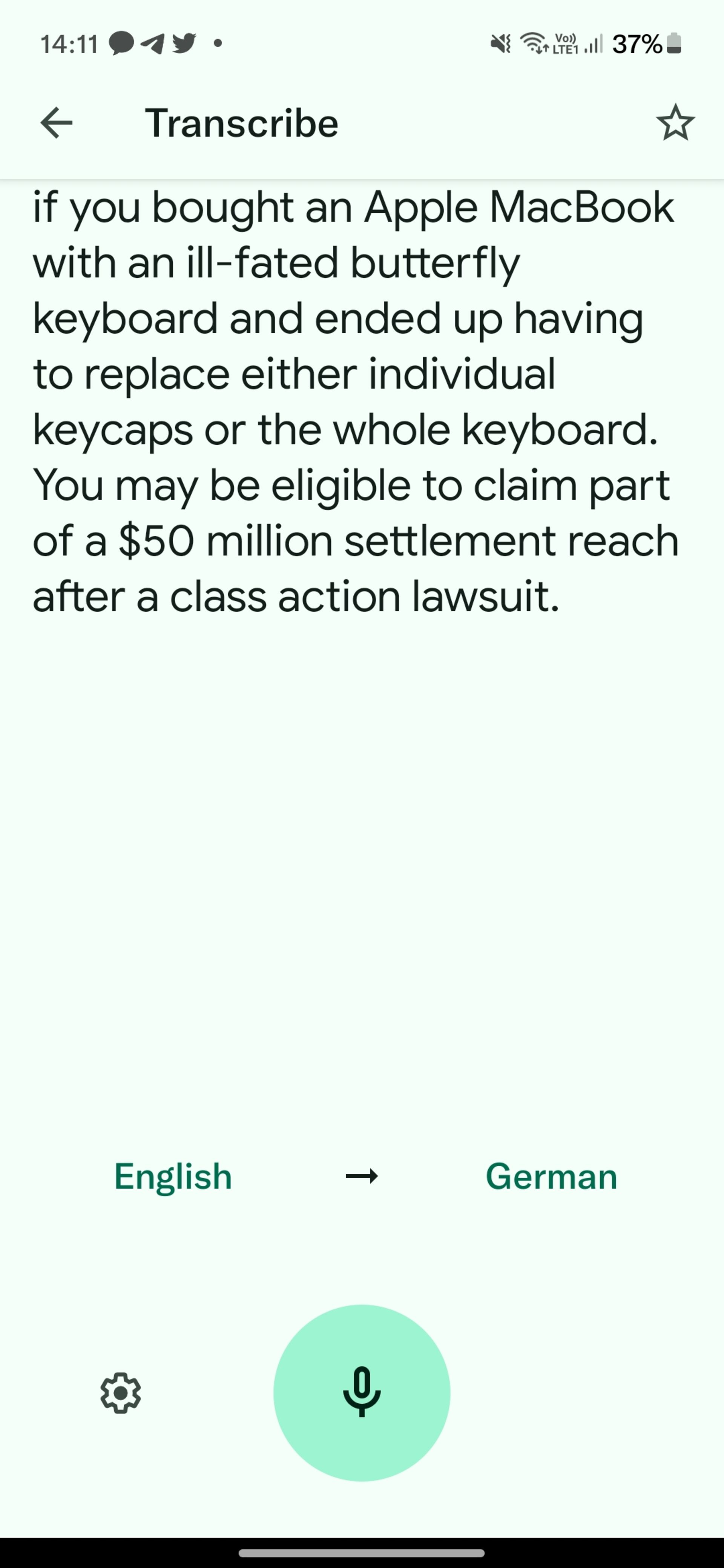This screenshot has width=724, height=1568.
Task: Open transcribe settings gear
Action: pos(121,1393)
